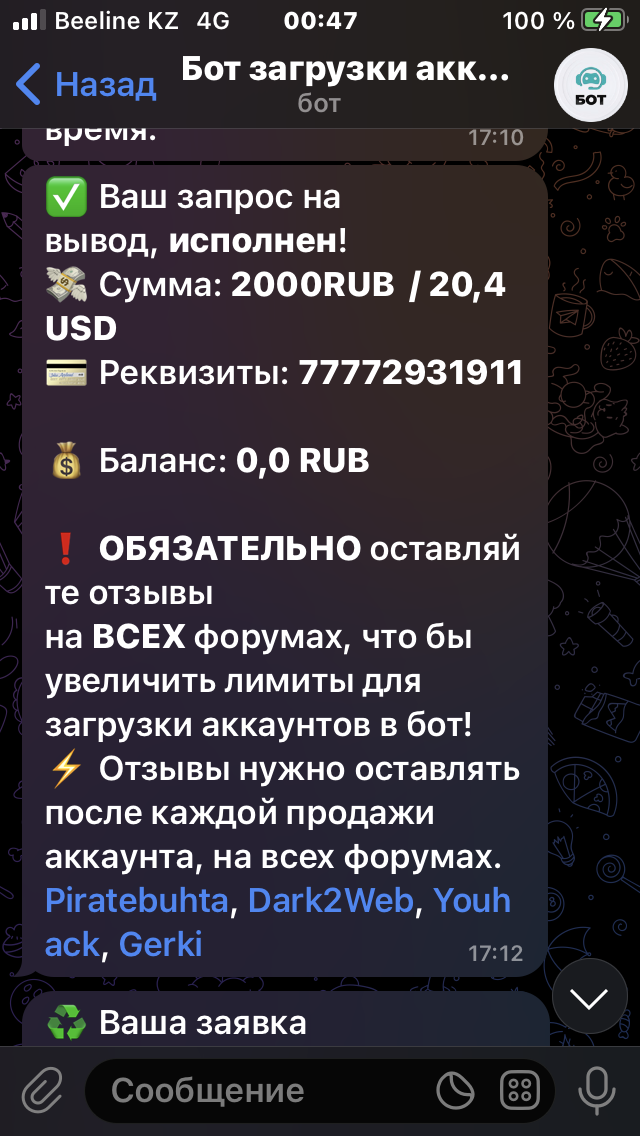Image resolution: width=640 pixels, height=1136 pixels.
Task: Open the Gerki forum link
Action: (160, 943)
